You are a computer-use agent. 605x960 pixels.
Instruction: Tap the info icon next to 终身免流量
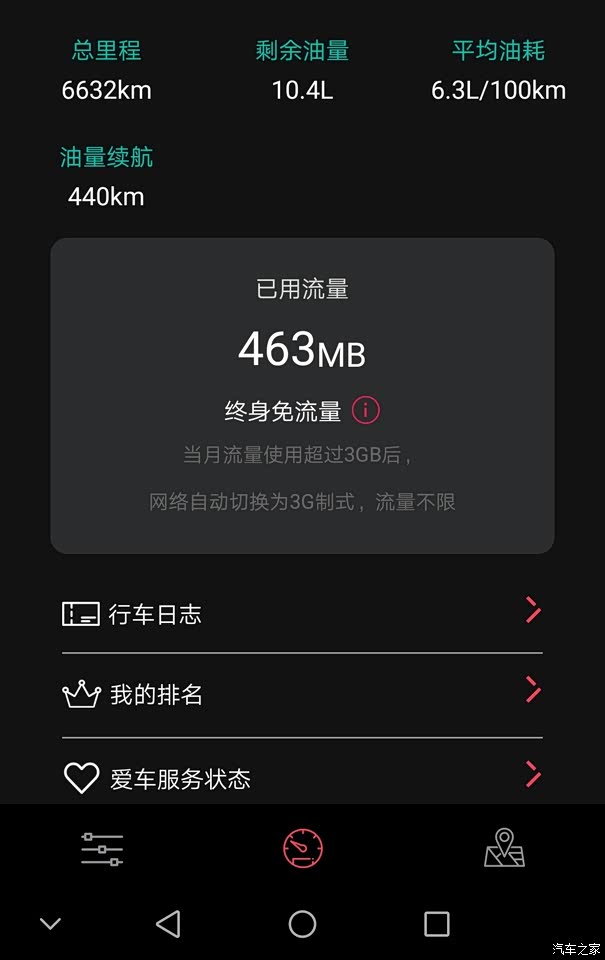(366, 410)
